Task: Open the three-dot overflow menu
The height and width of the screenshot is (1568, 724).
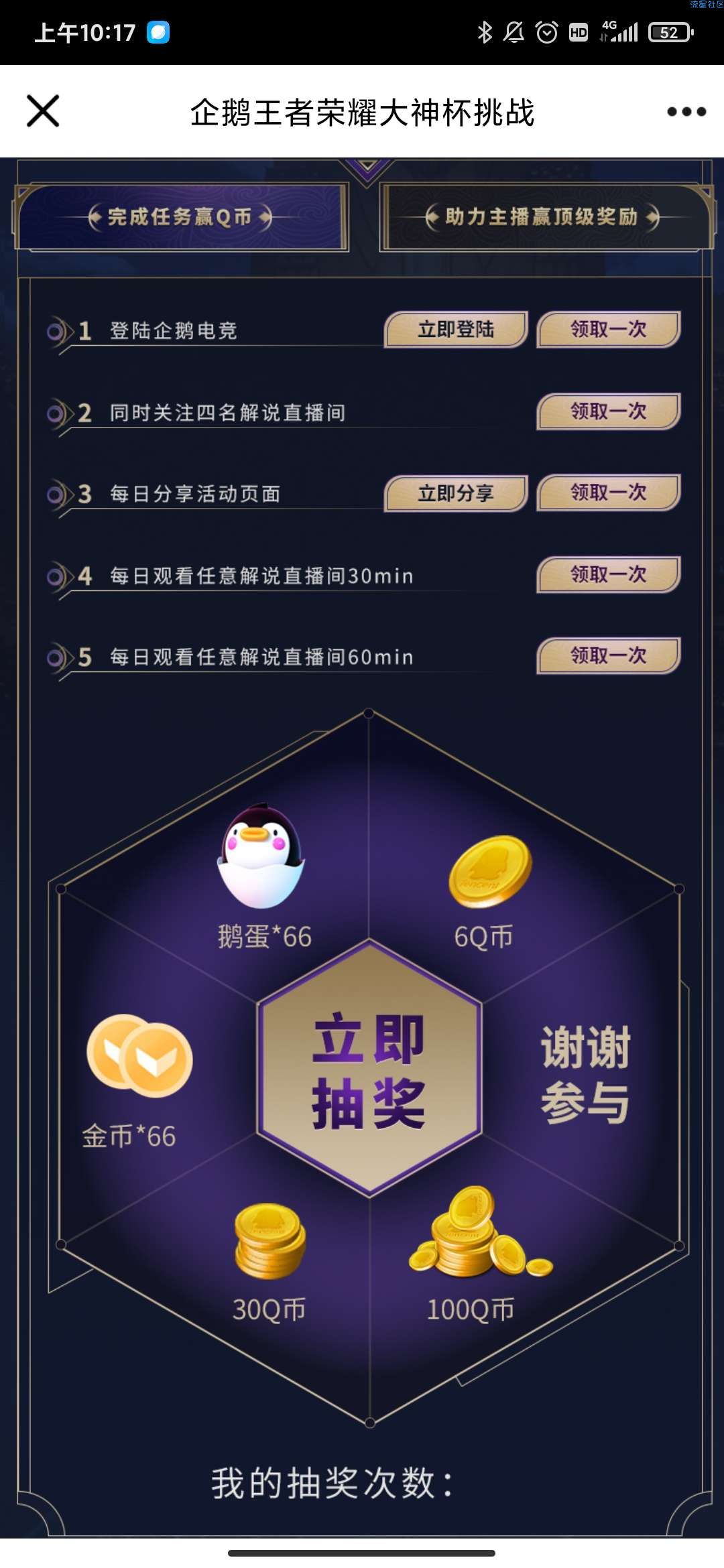Action: pos(686,112)
